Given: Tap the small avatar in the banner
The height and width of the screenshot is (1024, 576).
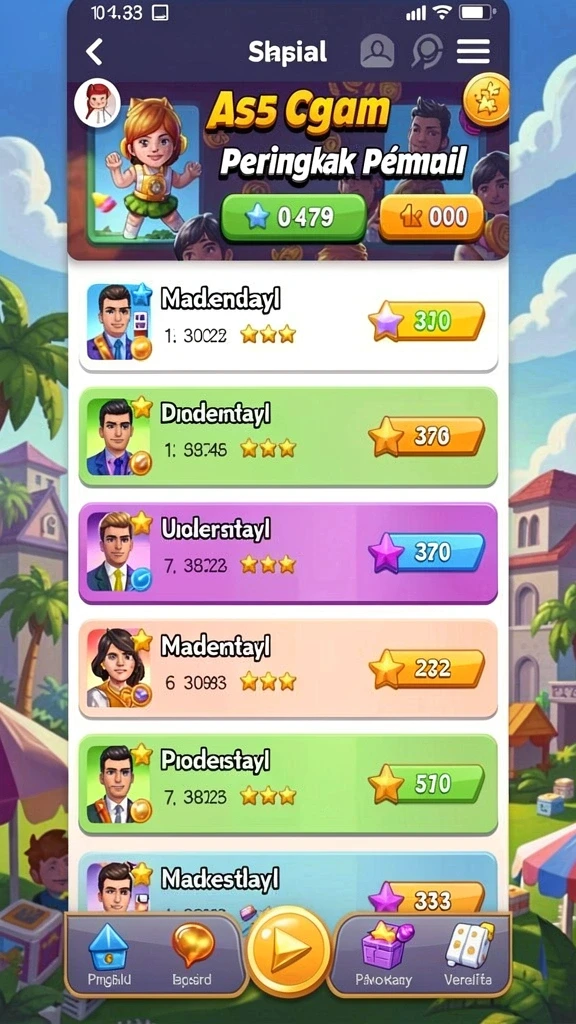Looking at the screenshot, I should tap(97, 103).
